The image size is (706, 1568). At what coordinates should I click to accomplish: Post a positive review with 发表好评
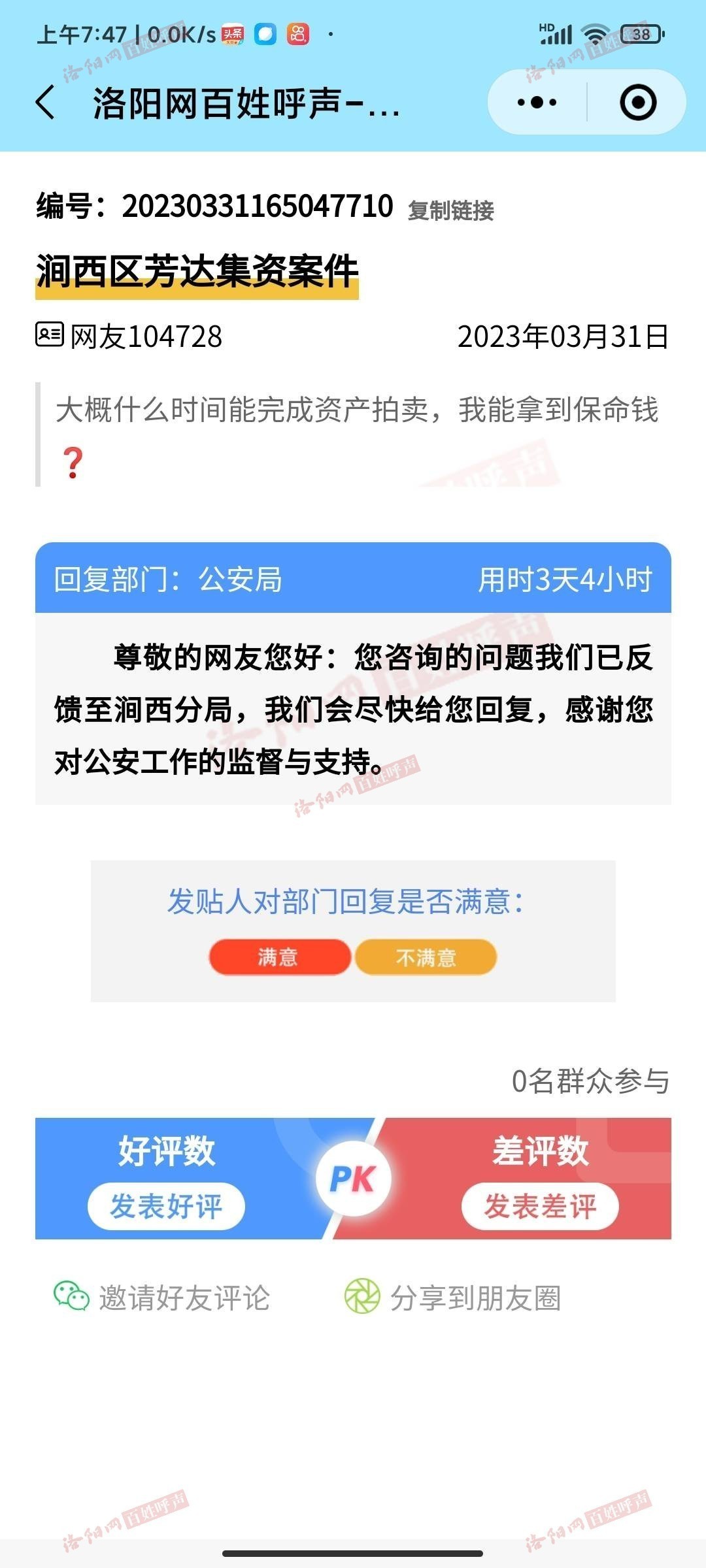click(x=166, y=1206)
